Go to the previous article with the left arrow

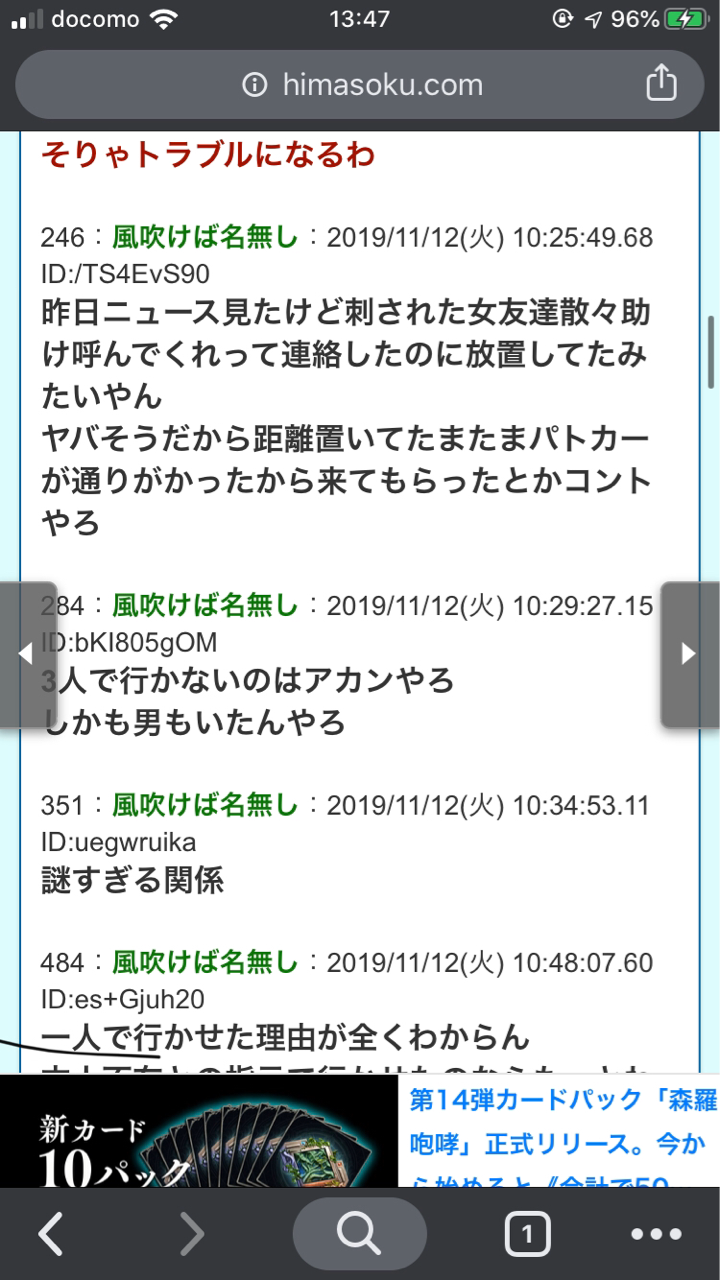(x=27, y=654)
